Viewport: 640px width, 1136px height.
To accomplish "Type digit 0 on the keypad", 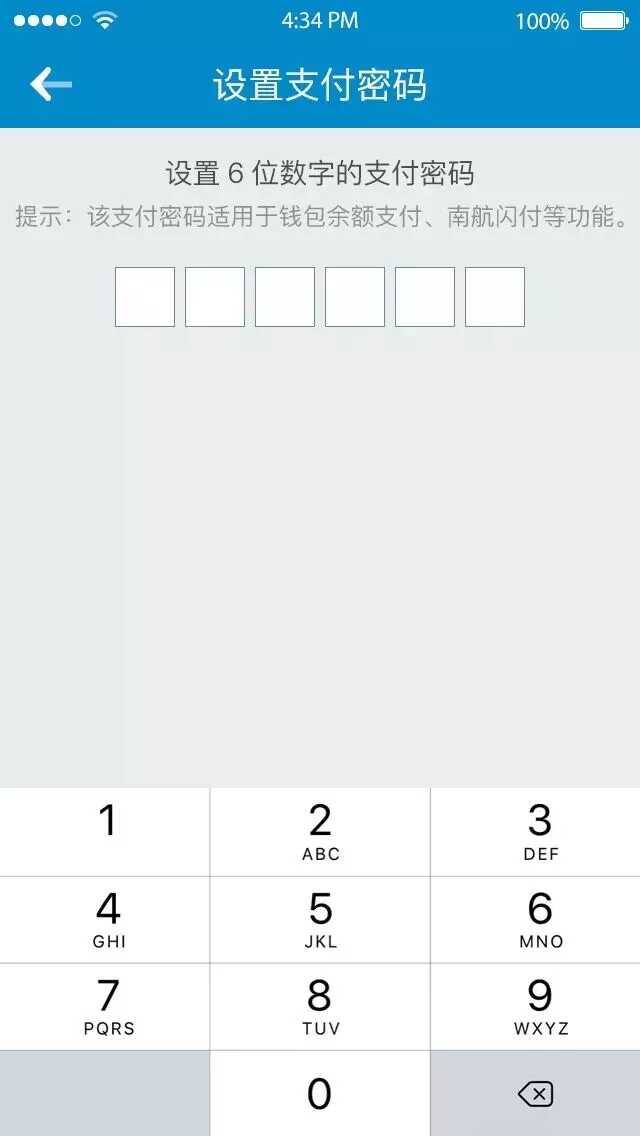I will [320, 1093].
